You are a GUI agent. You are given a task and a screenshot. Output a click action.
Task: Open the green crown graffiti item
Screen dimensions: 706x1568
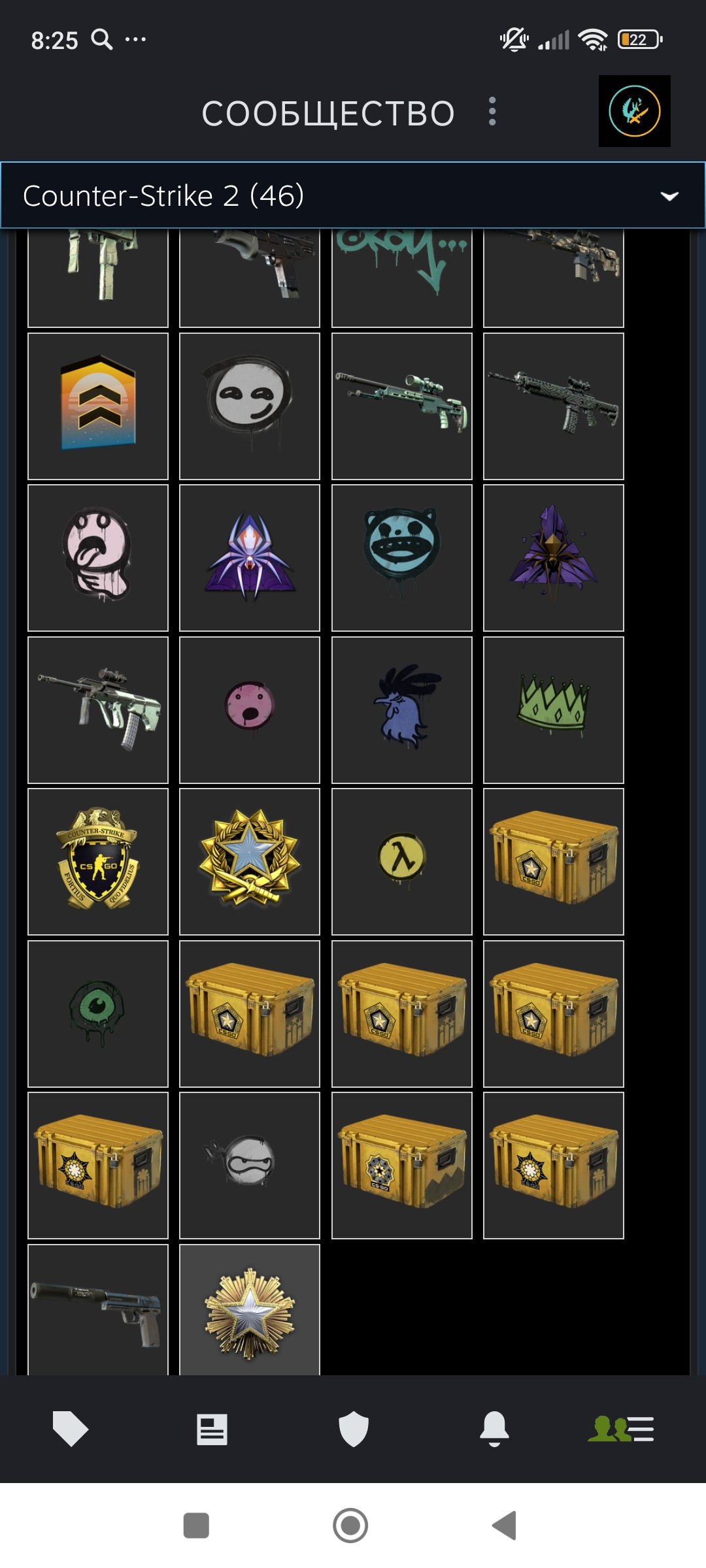coord(553,710)
